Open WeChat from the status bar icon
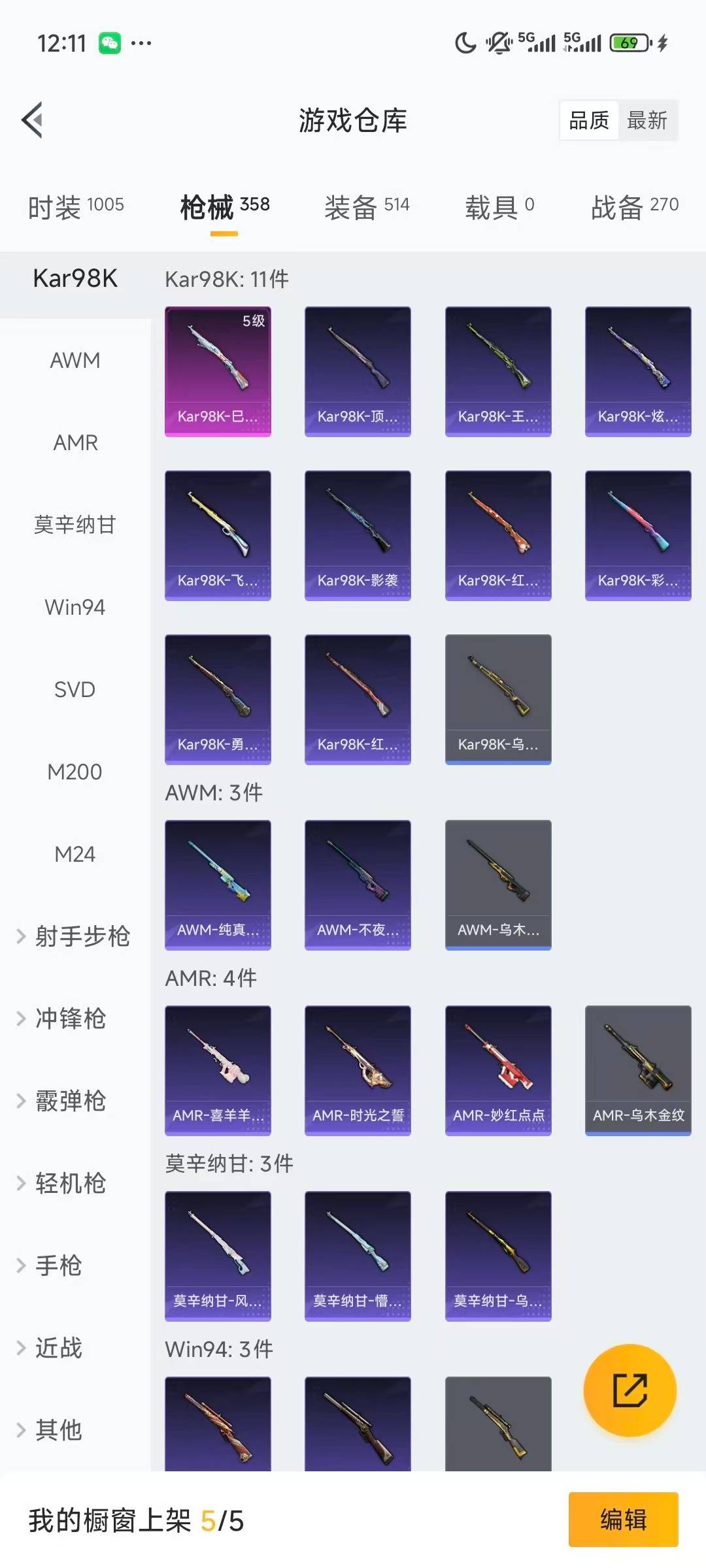706x1568 pixels. click(111, 42)
